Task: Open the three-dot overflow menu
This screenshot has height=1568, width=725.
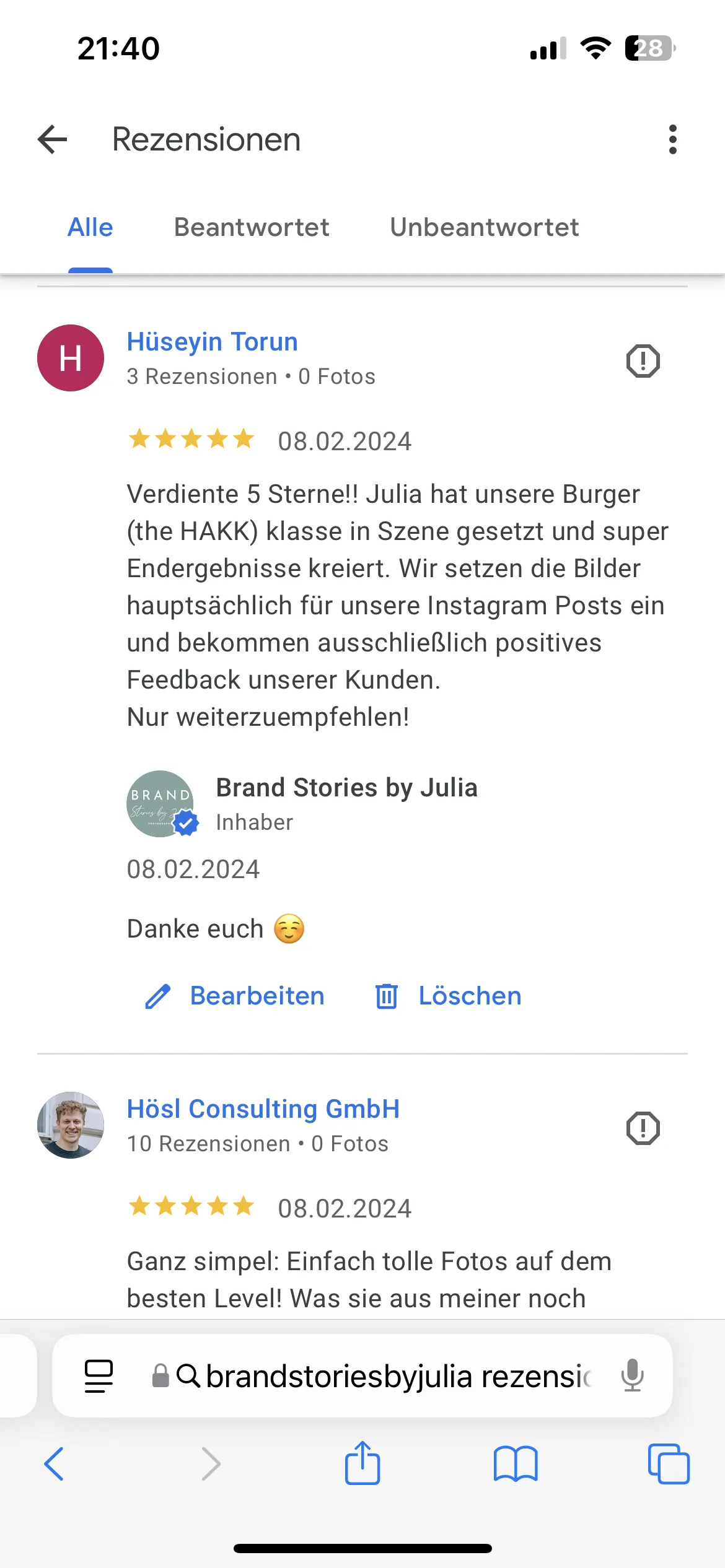Action: click(x=672, y=139)
